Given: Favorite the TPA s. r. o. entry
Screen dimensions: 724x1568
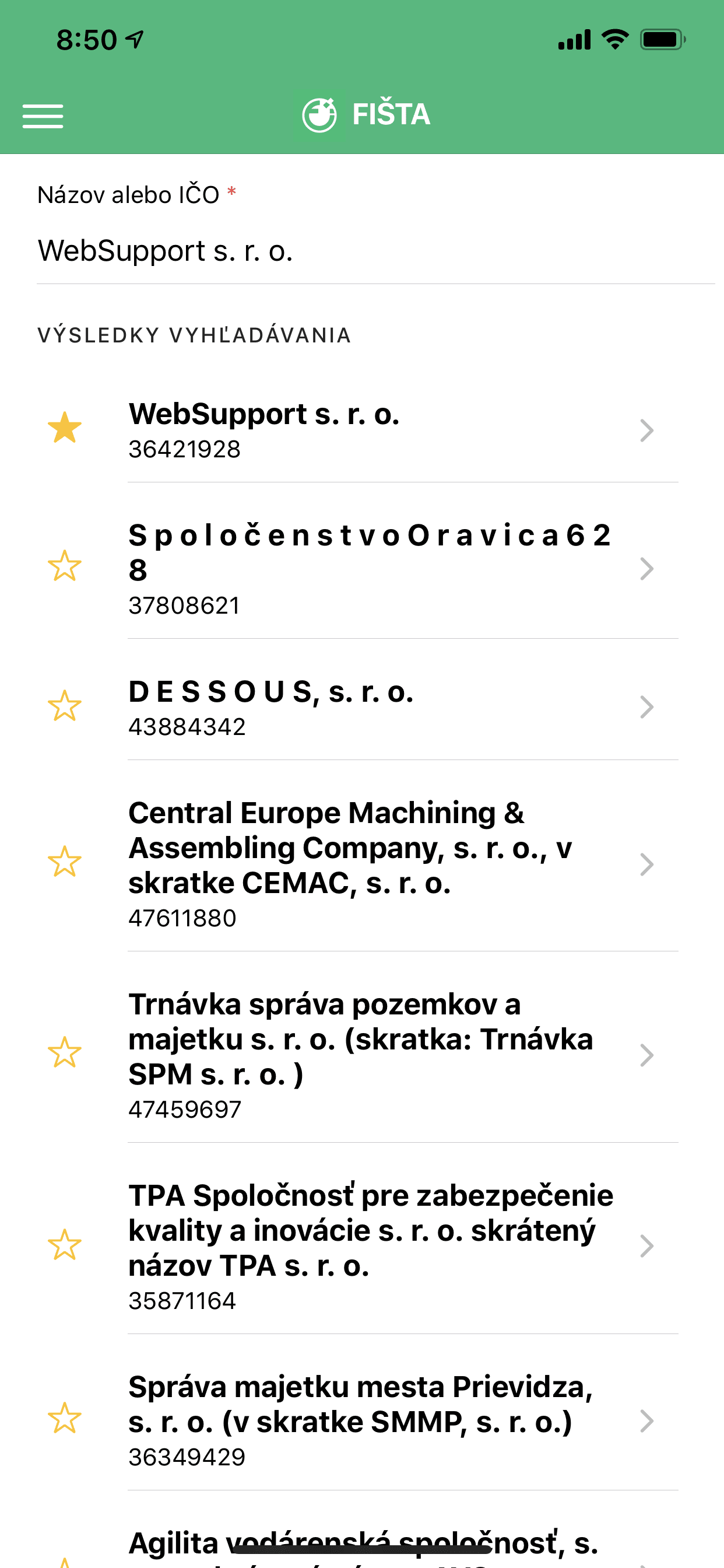Looking at the screenshot, I should (x=65, y=1245).
